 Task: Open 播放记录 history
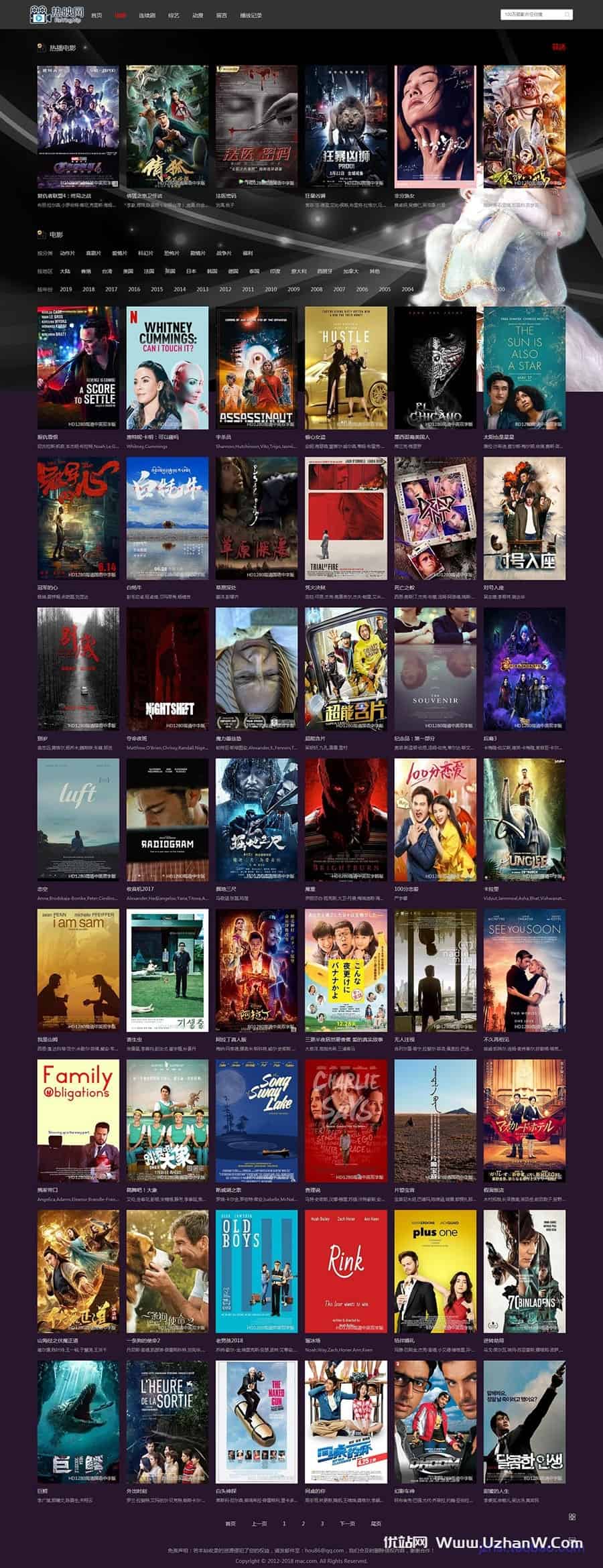click(251, 15)
